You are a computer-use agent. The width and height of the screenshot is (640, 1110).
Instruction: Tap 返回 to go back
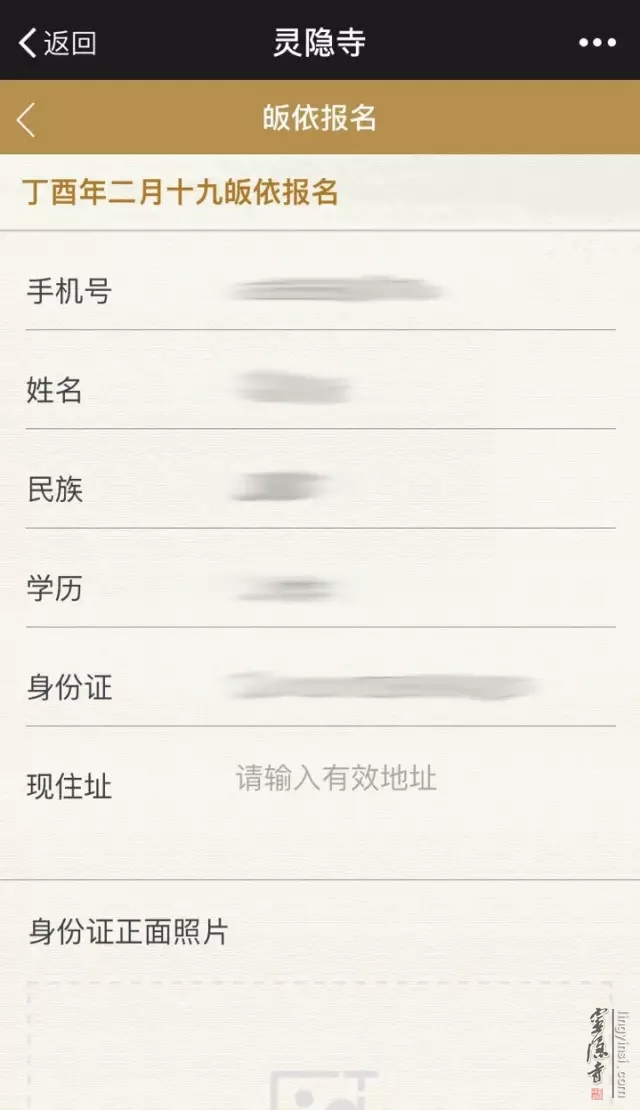point(57,42)
